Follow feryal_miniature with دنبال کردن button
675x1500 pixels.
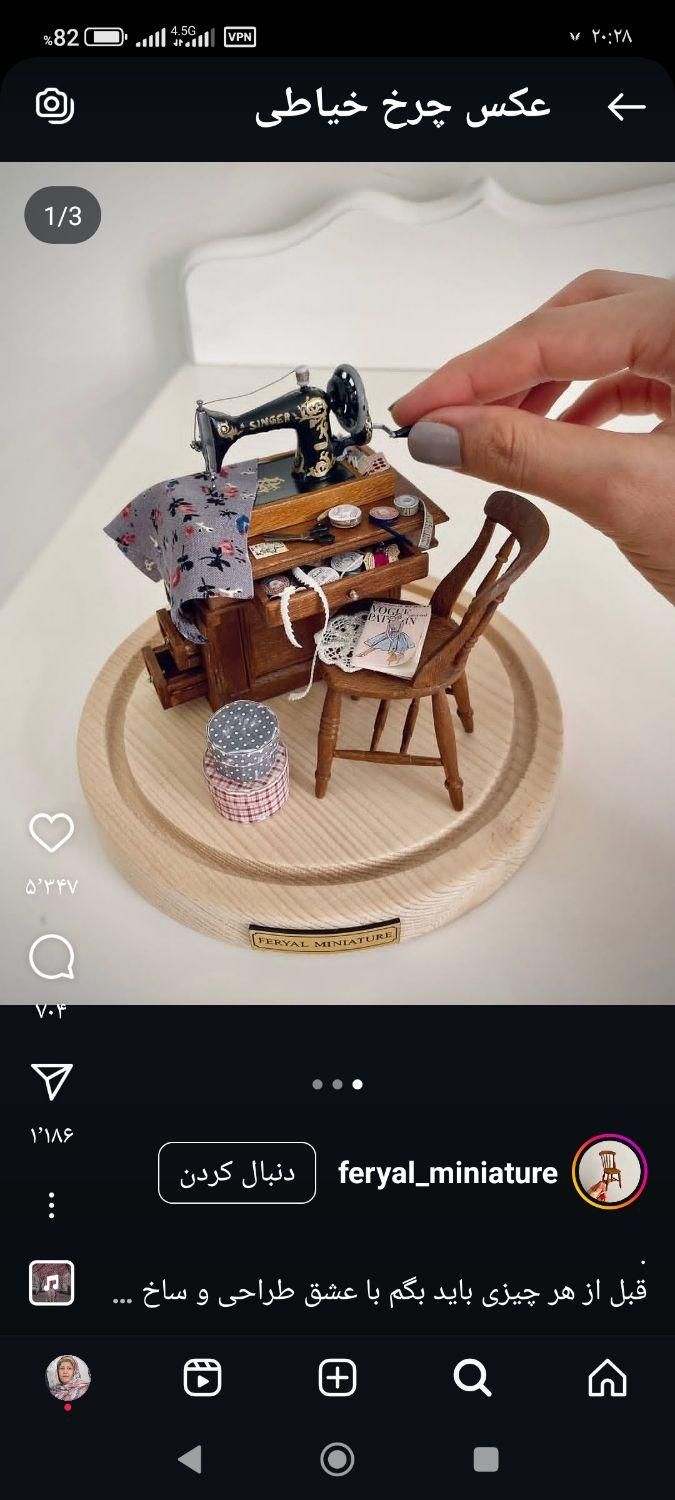(x=237, y=1173)
